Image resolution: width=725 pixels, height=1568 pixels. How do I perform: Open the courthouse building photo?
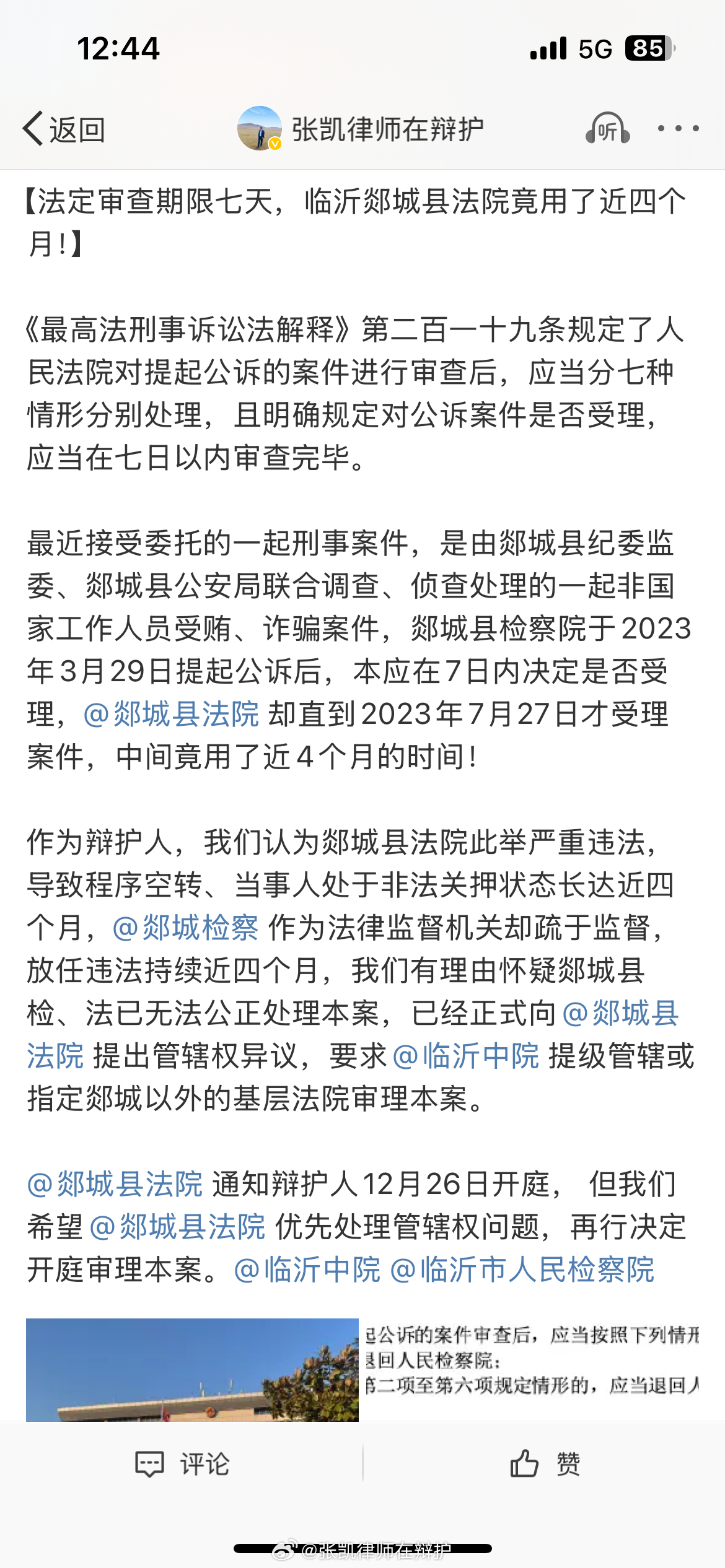tap(192, 1370)
